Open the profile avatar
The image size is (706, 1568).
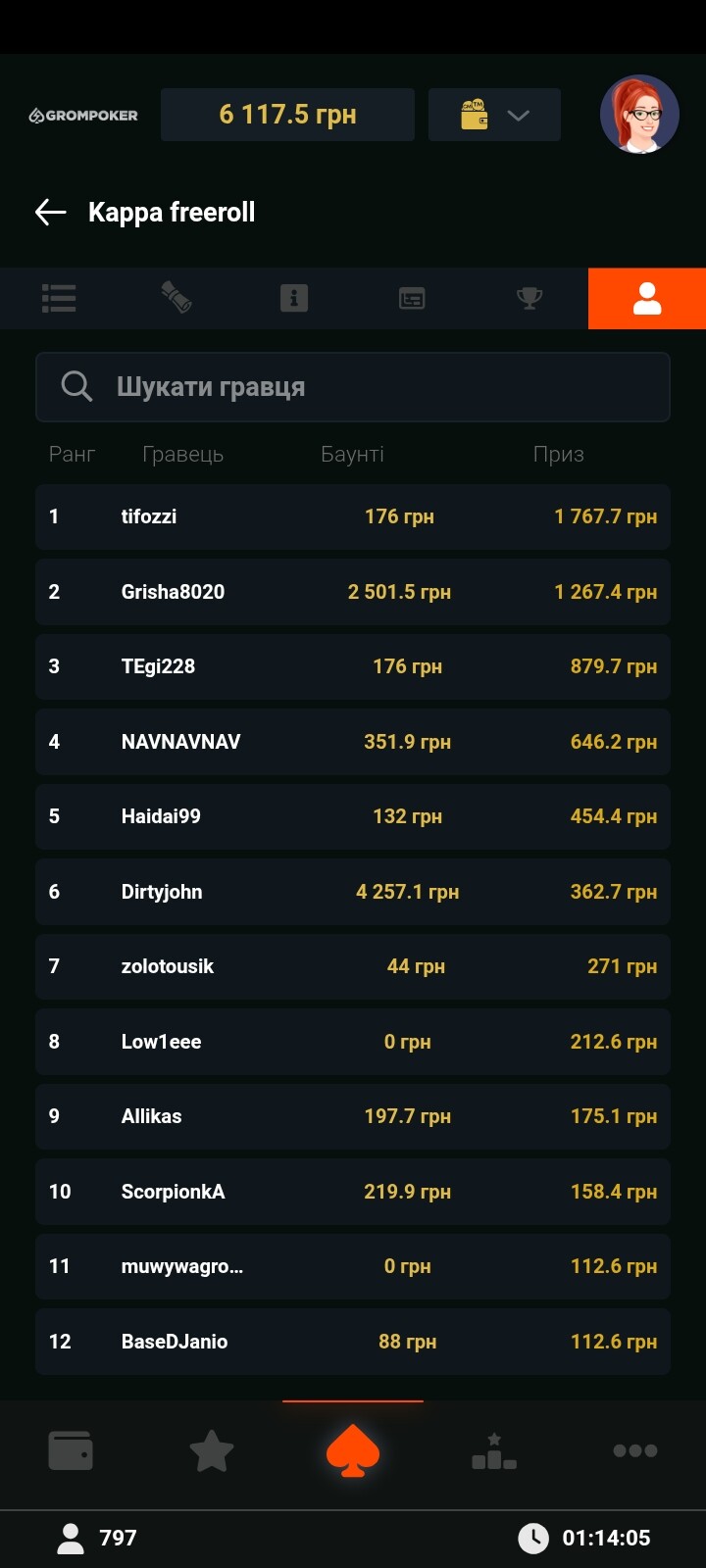(x=639, y=115)
